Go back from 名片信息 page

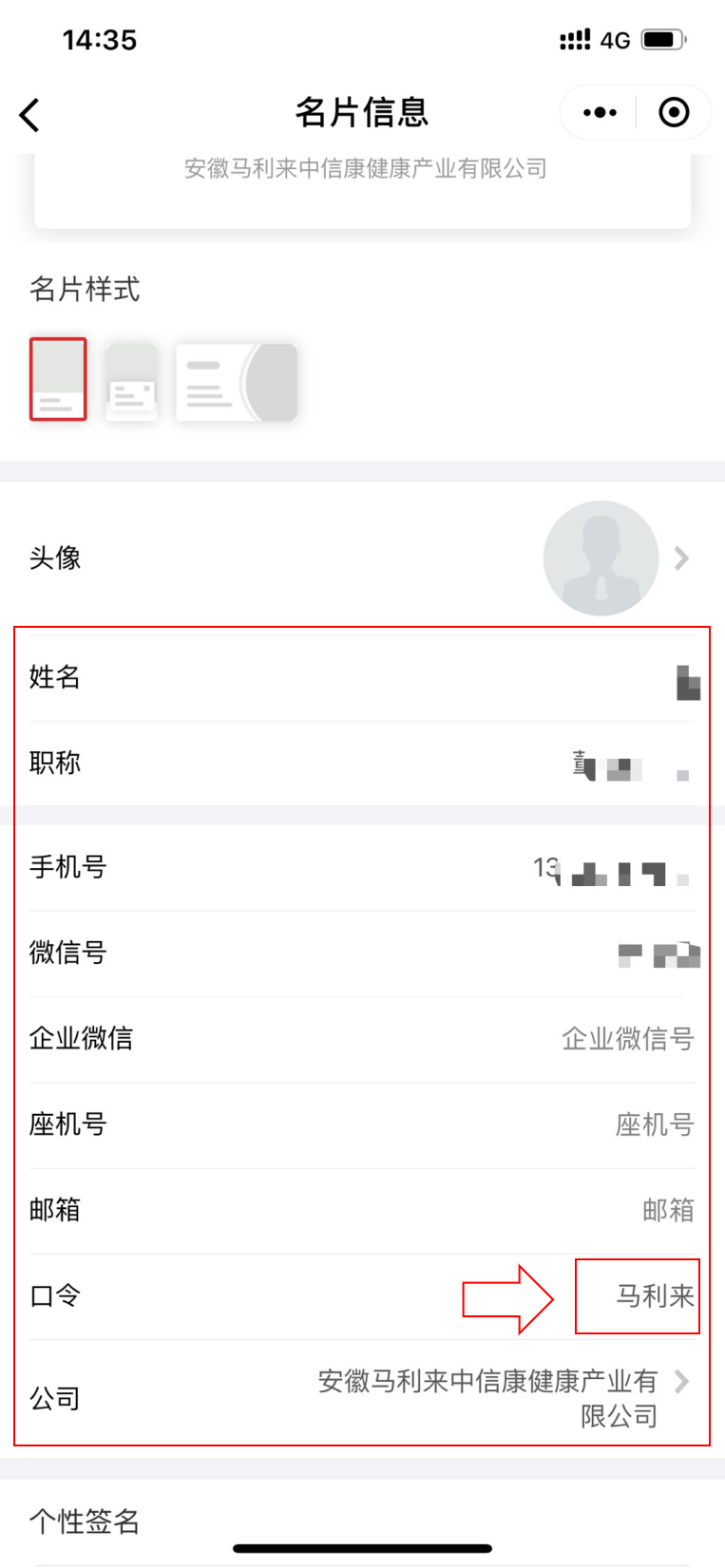[30, 115]
